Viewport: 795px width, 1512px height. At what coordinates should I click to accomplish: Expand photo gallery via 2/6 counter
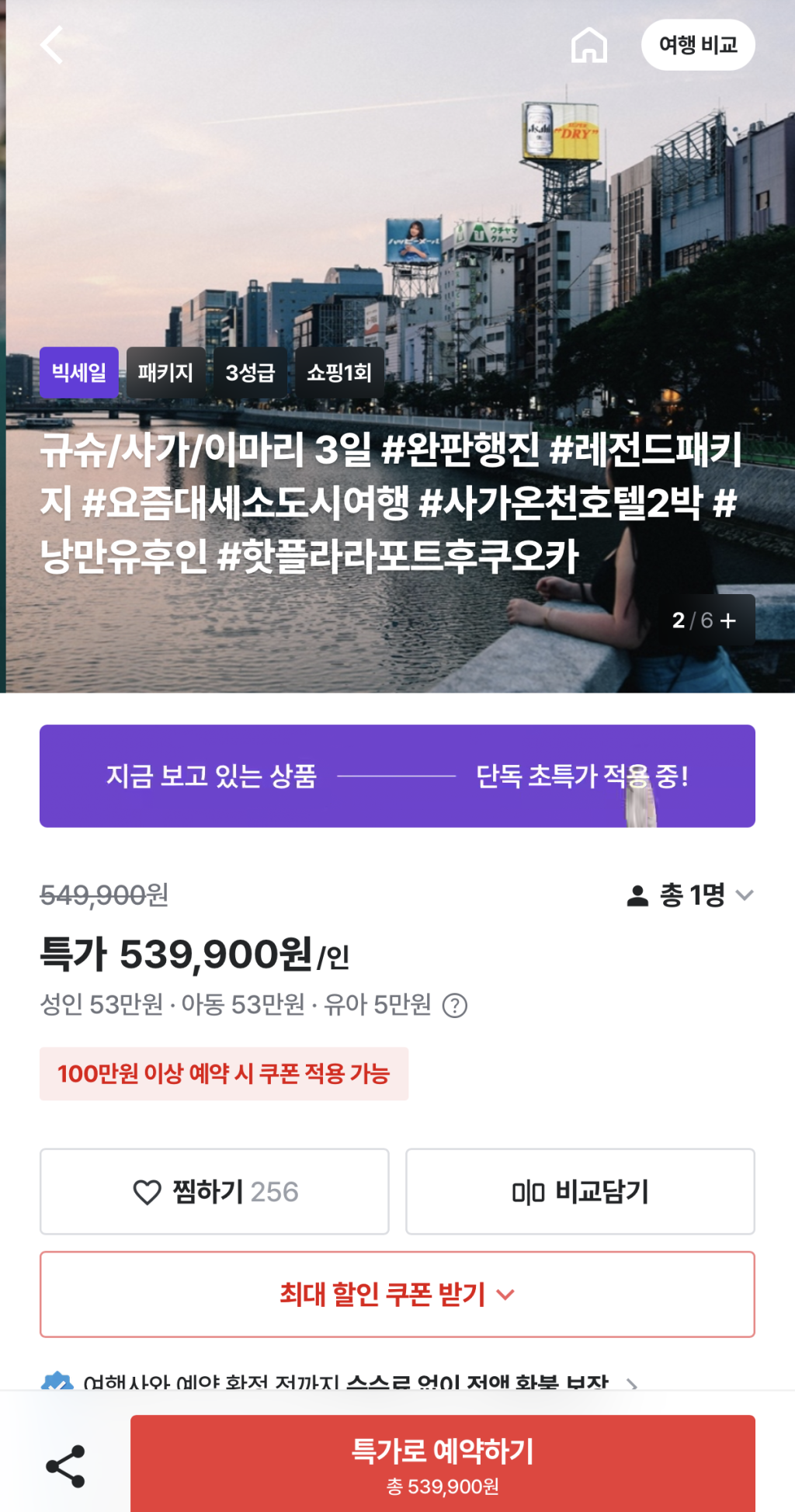point(704,620)
